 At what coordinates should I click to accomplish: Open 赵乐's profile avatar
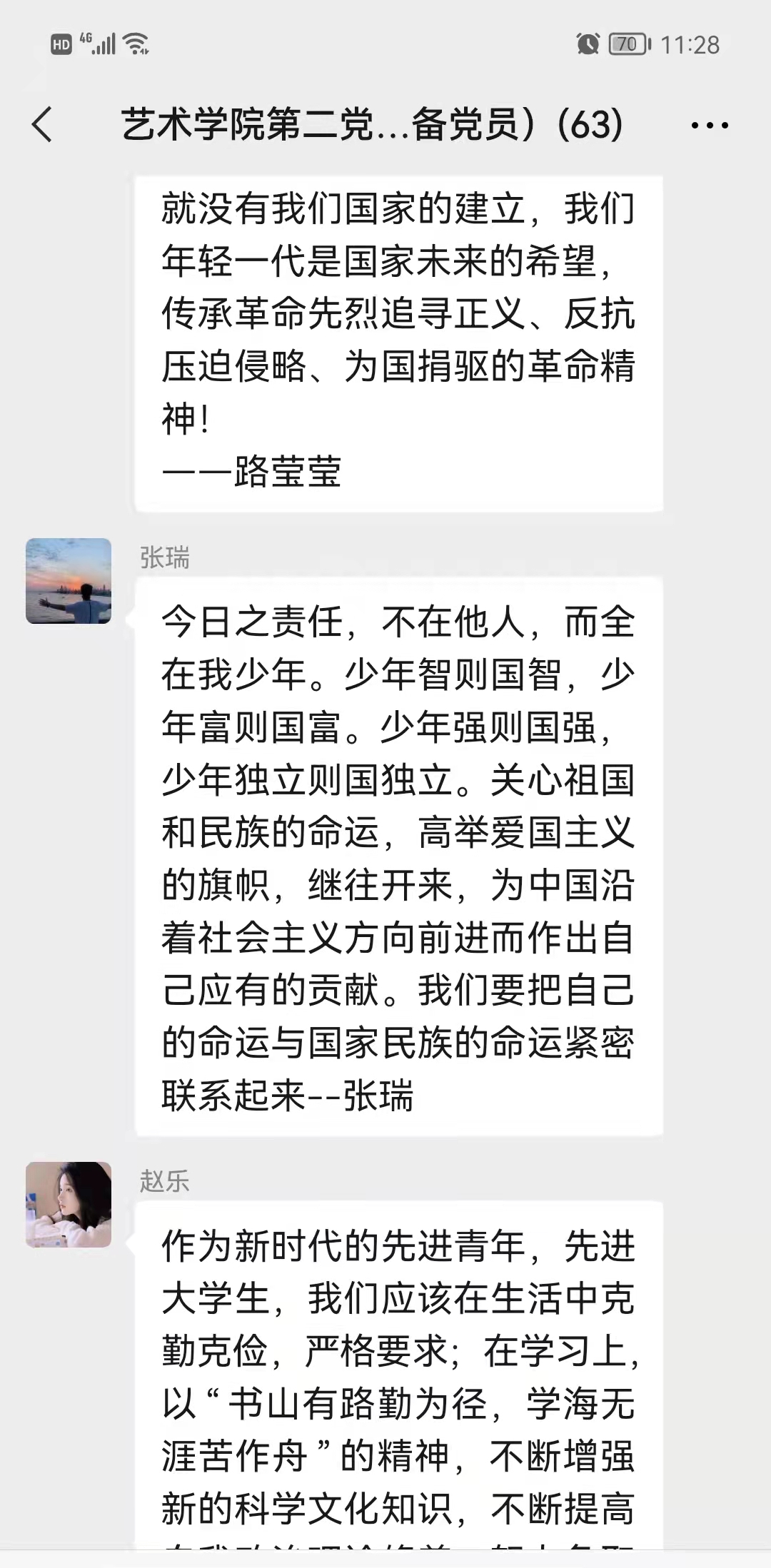(69, 1204)
